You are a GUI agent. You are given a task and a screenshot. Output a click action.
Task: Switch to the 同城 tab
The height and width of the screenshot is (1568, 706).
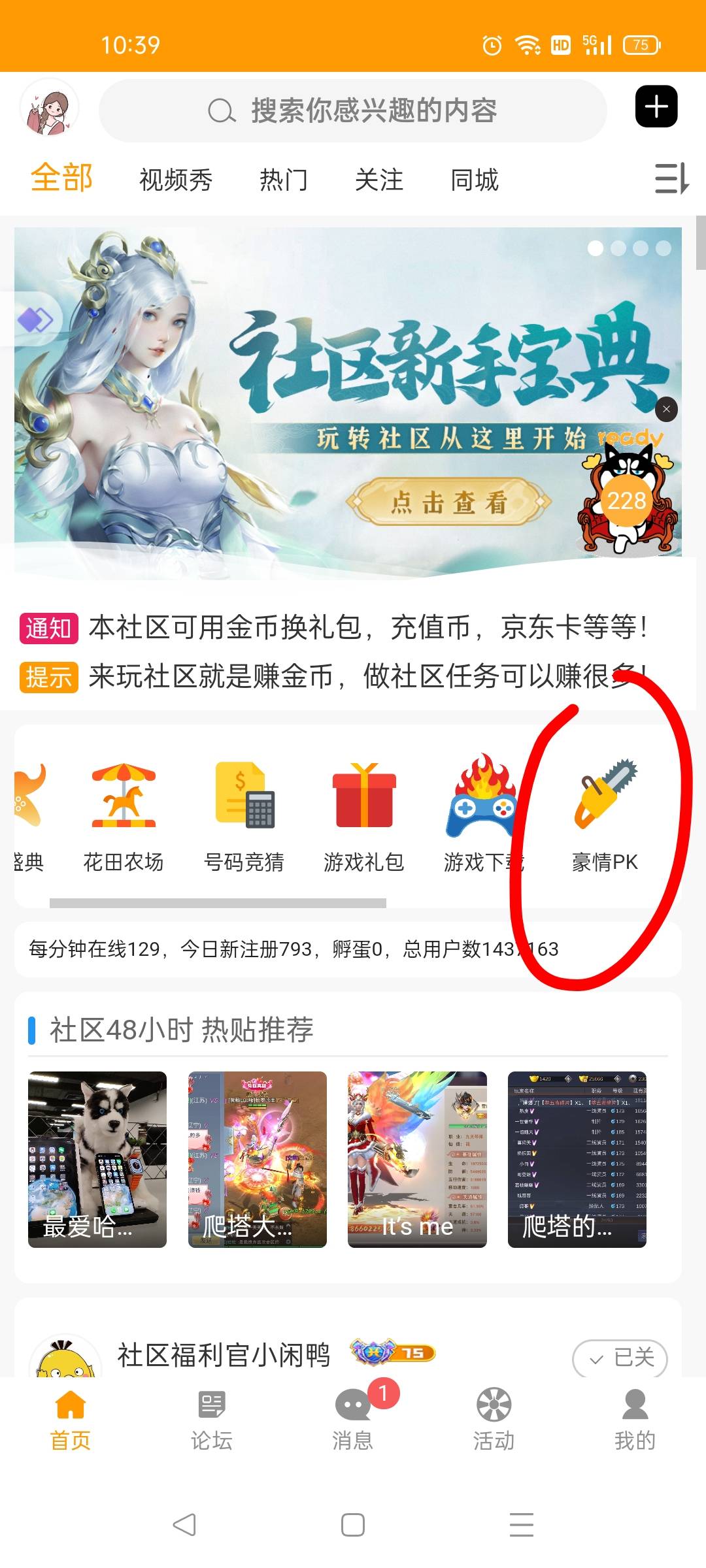pos(475,180)
